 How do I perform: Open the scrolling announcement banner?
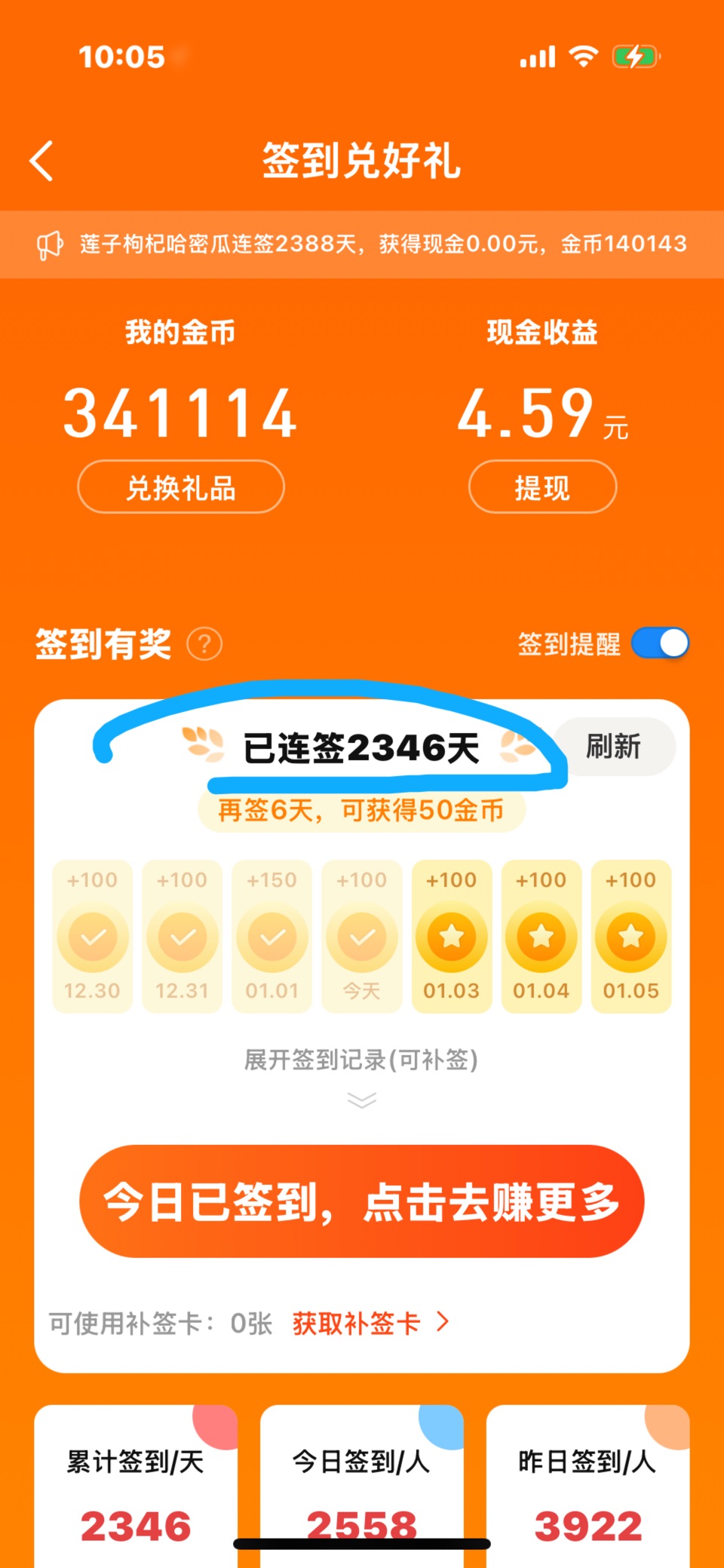(x=362, y=244)
